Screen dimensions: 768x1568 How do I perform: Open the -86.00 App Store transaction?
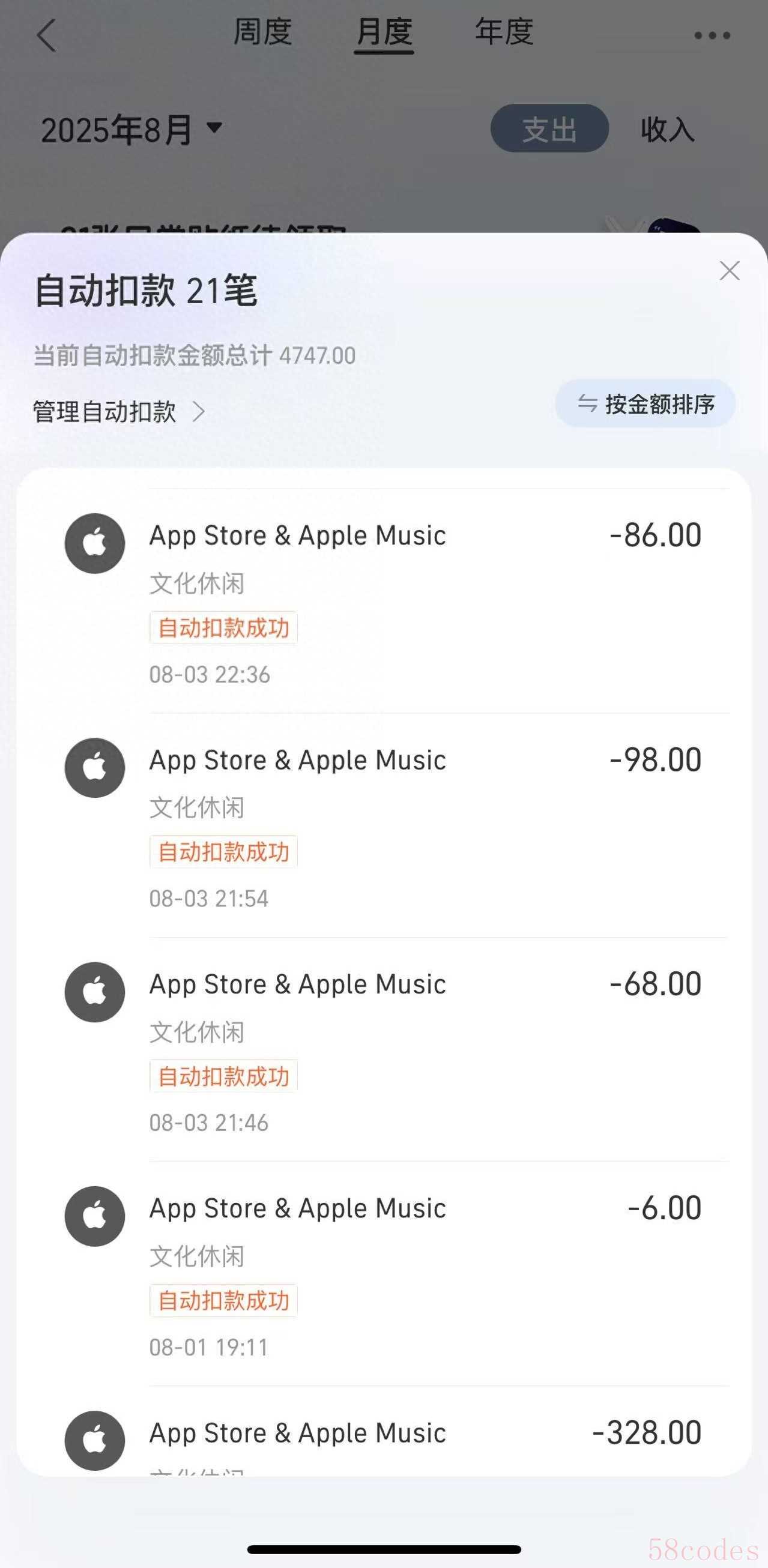[x=384, y=602]
